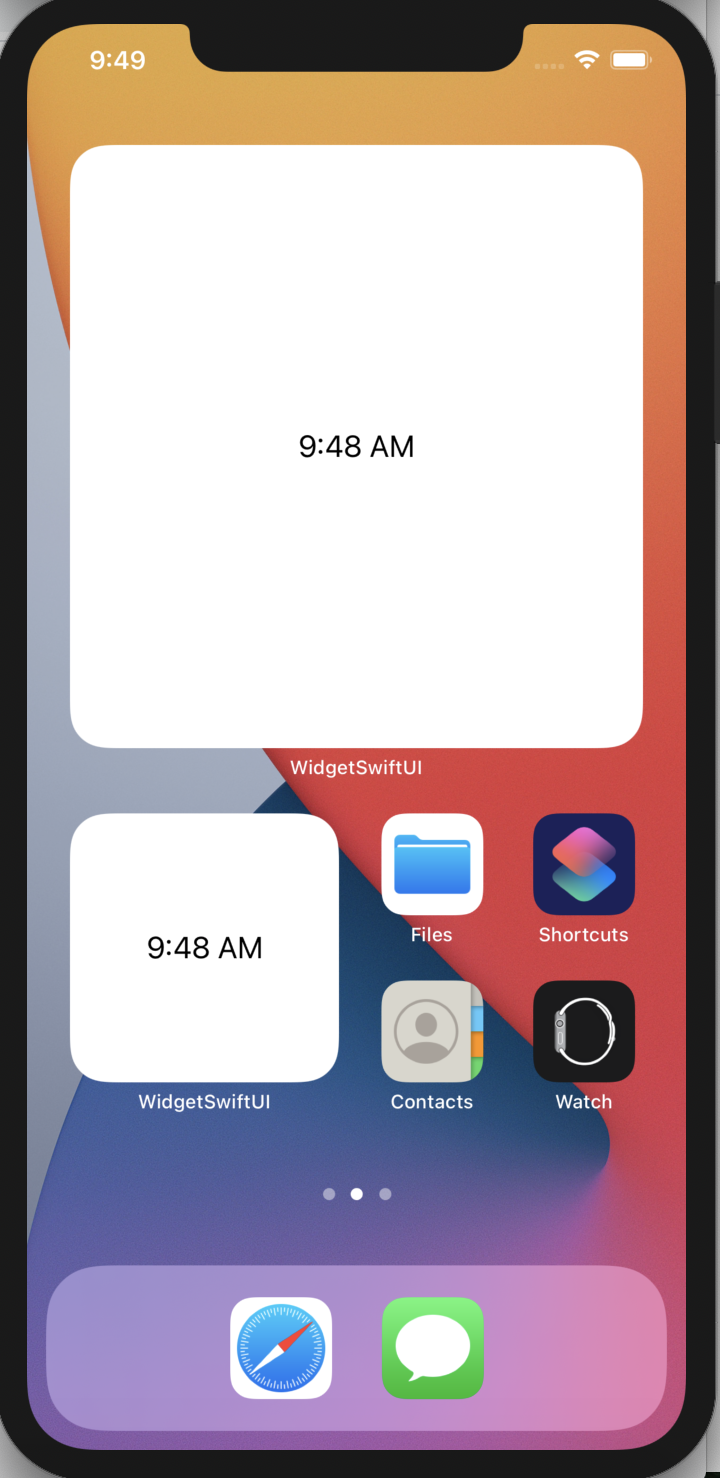720x1478 pixels.
Task: Launch the Shortcuts app
Action: (584, 865)
